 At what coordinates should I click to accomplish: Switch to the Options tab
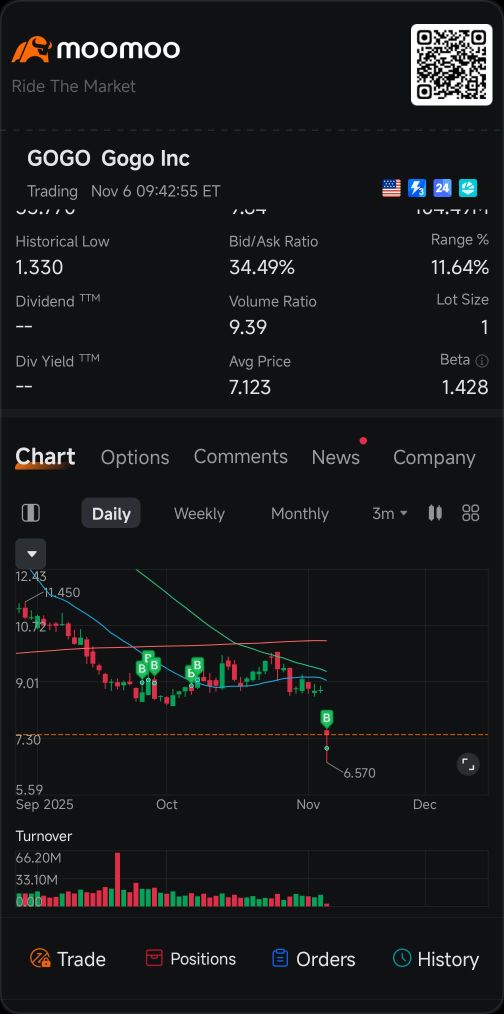(x=135, y=457)
